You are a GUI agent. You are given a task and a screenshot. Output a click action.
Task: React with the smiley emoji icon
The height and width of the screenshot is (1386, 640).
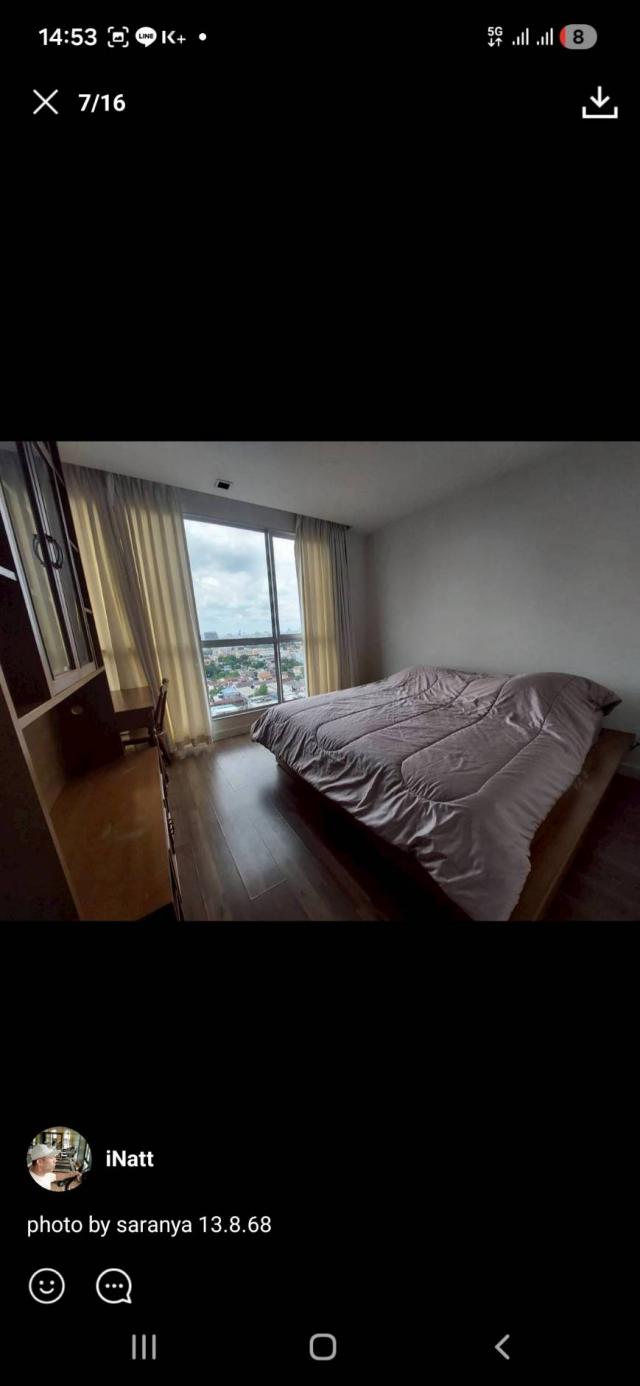point(47,1286)
